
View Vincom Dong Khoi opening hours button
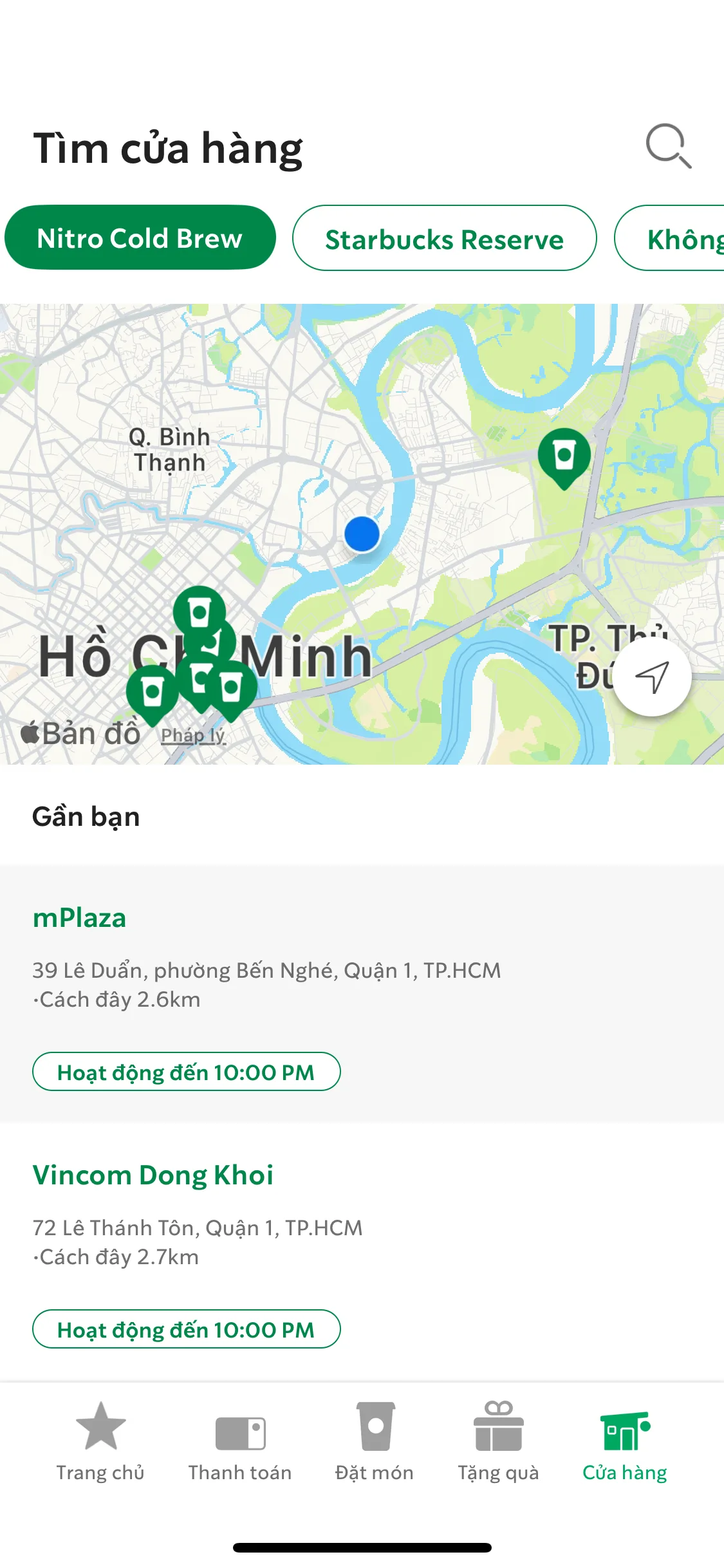(186, 1330)
